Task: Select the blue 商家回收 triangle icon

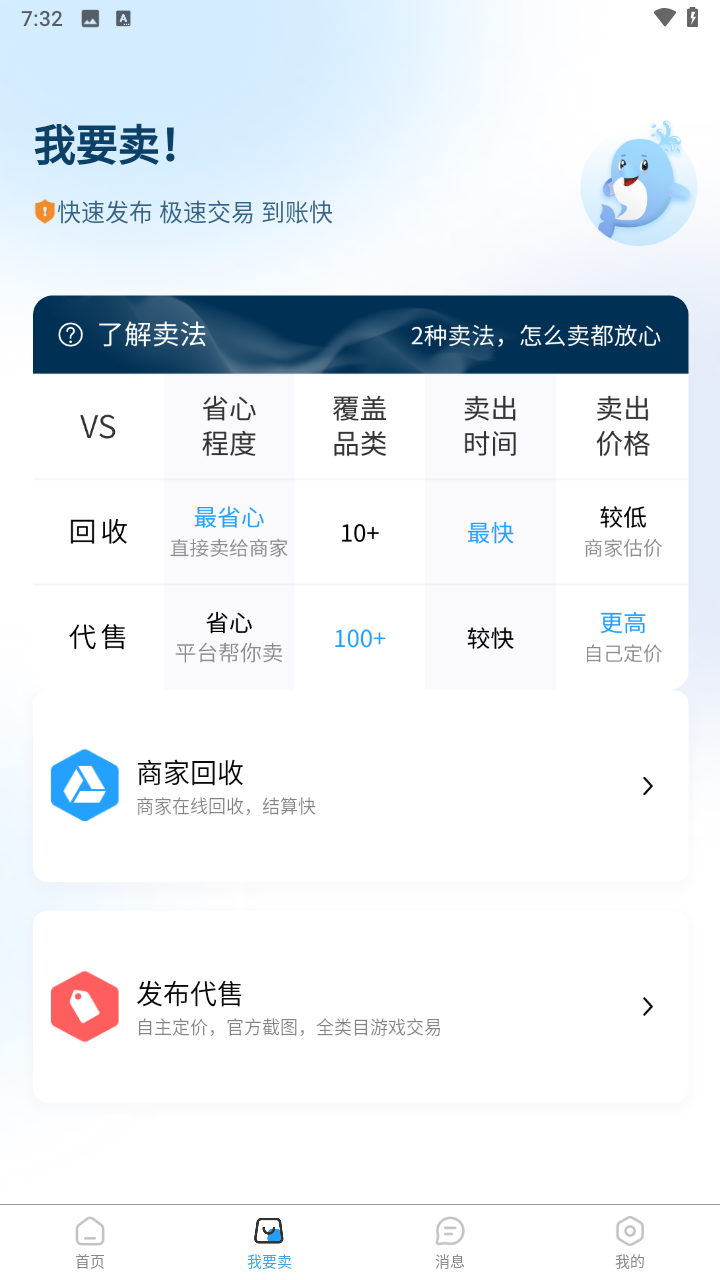Action: tap(85, 785)
